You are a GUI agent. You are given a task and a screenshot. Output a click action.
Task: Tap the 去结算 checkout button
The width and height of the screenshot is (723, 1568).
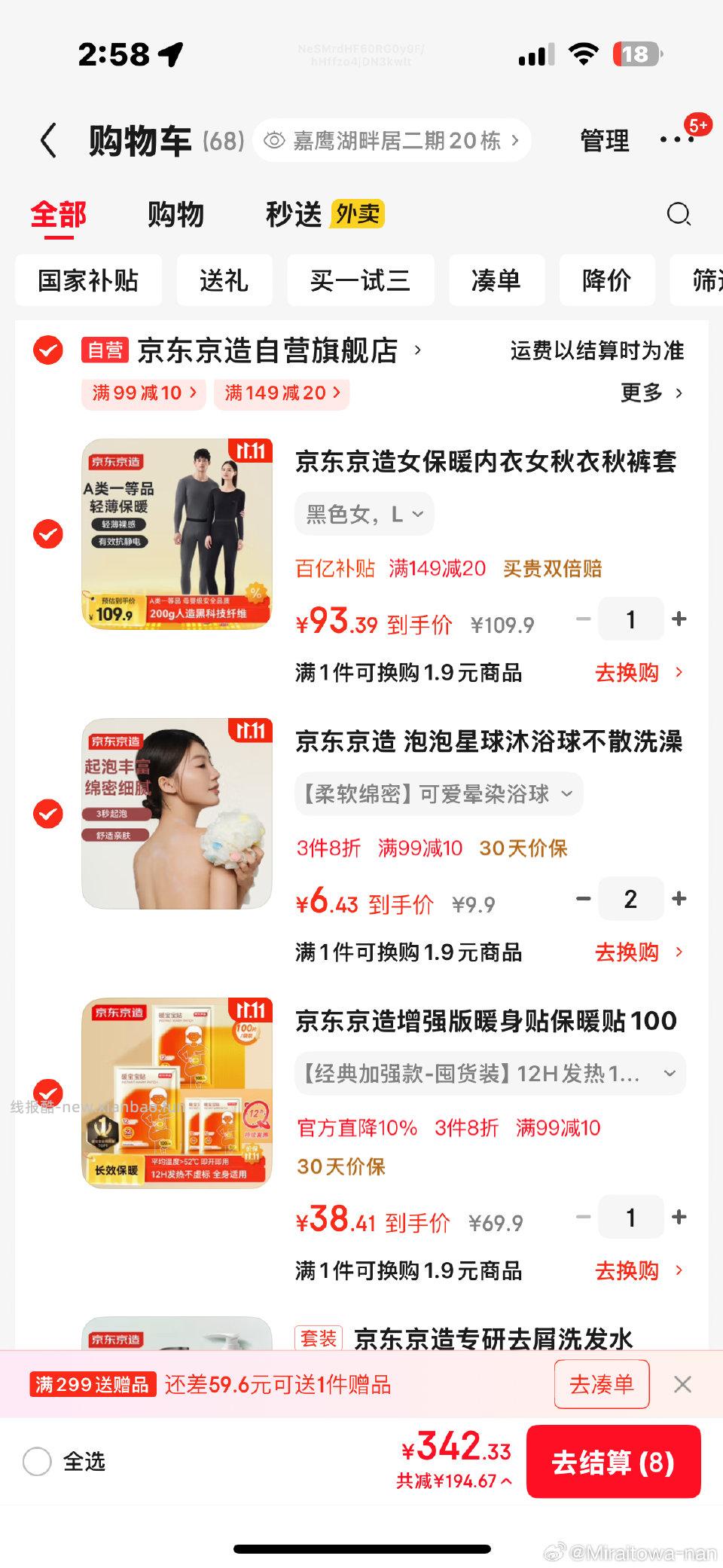tap(614, 1462)
